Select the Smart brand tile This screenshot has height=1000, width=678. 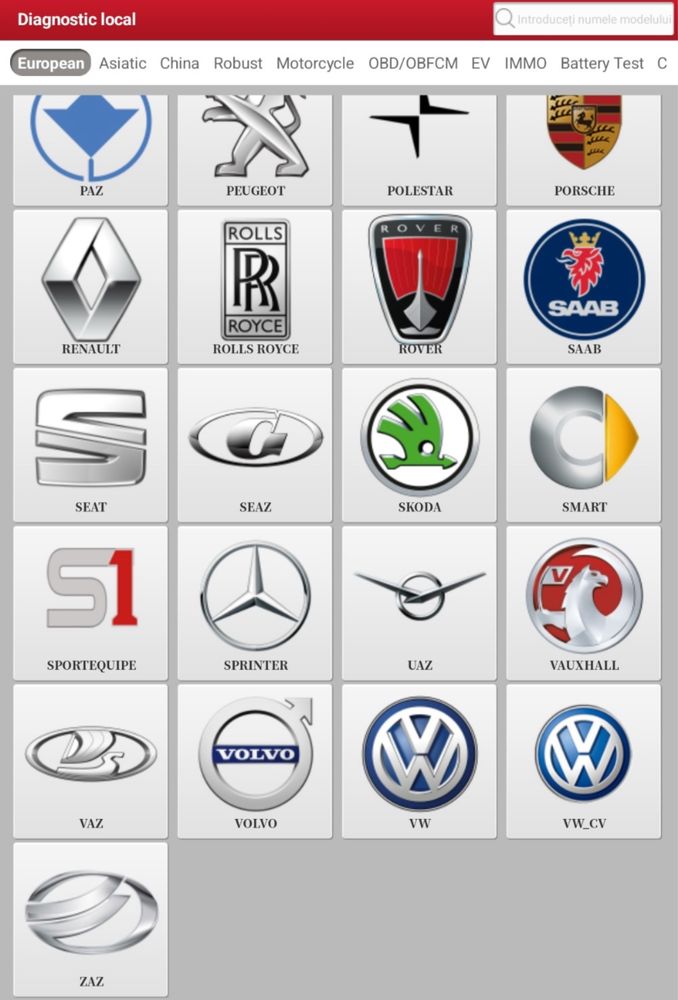(584, 444)
